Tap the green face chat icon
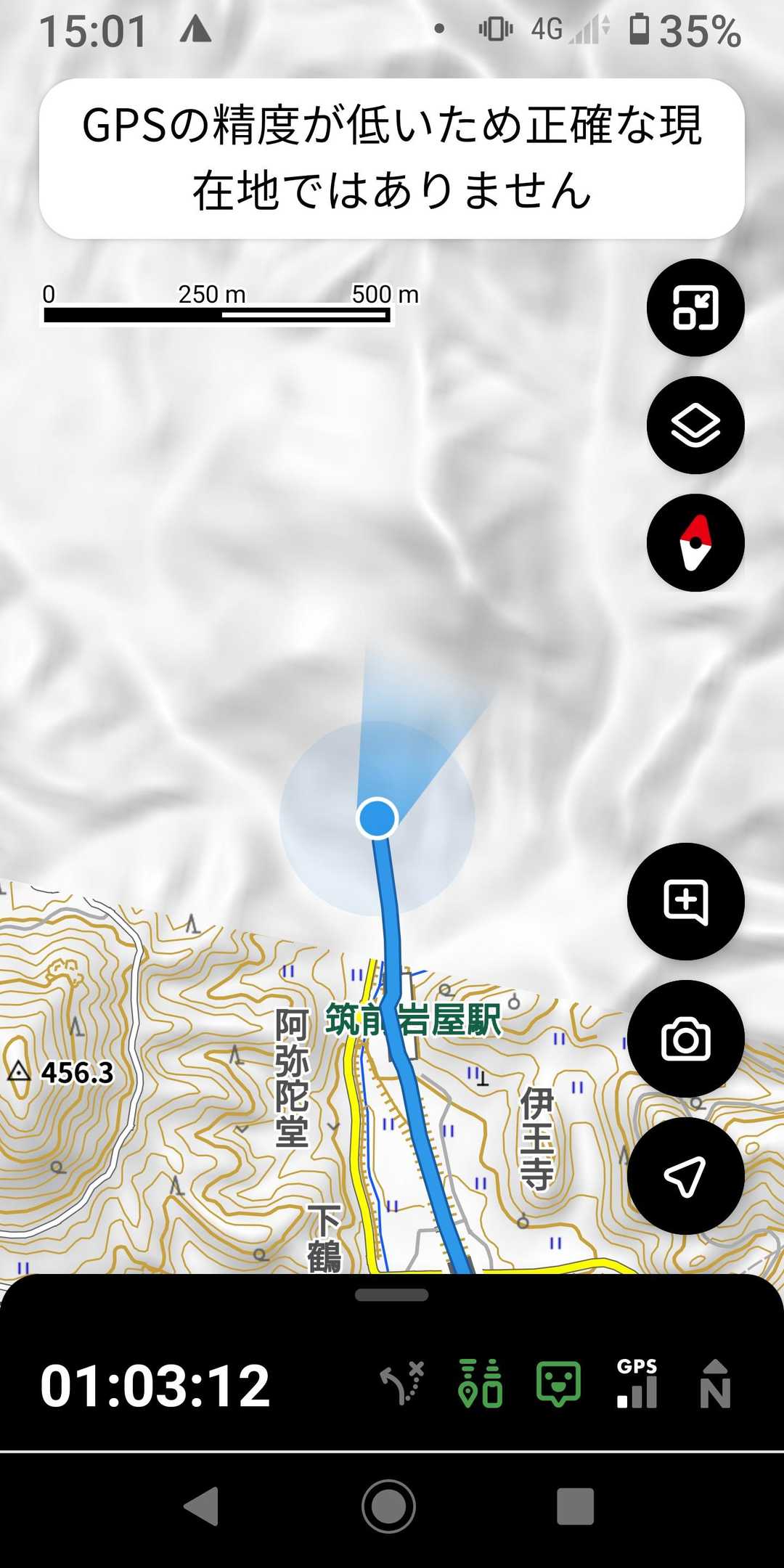784x1568 pixels. pyautogui.click(x=558, y=1384)
